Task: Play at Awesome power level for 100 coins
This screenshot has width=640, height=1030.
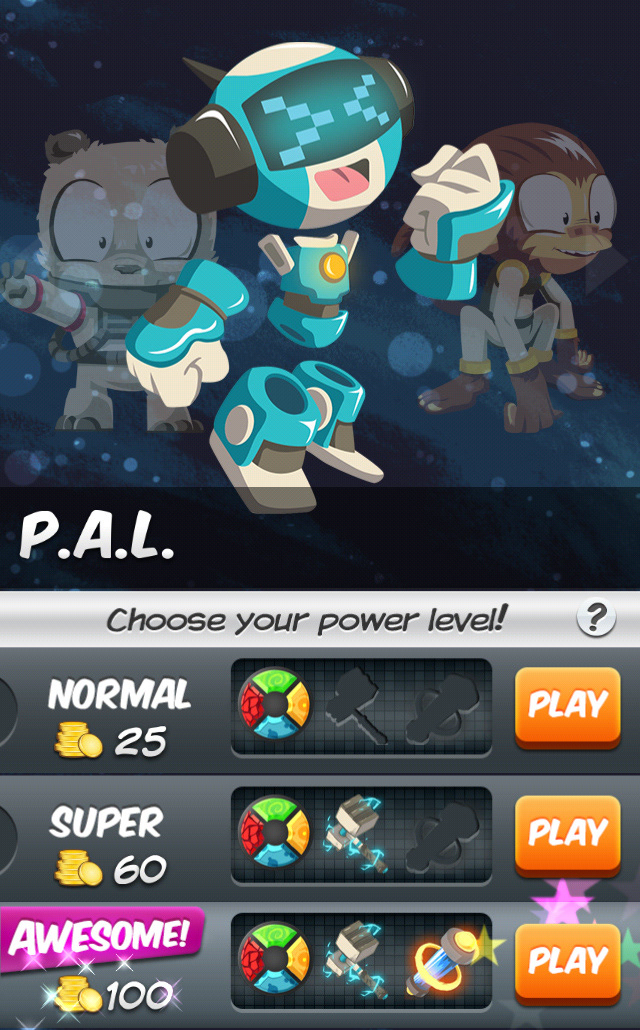Action: (567, 961)
